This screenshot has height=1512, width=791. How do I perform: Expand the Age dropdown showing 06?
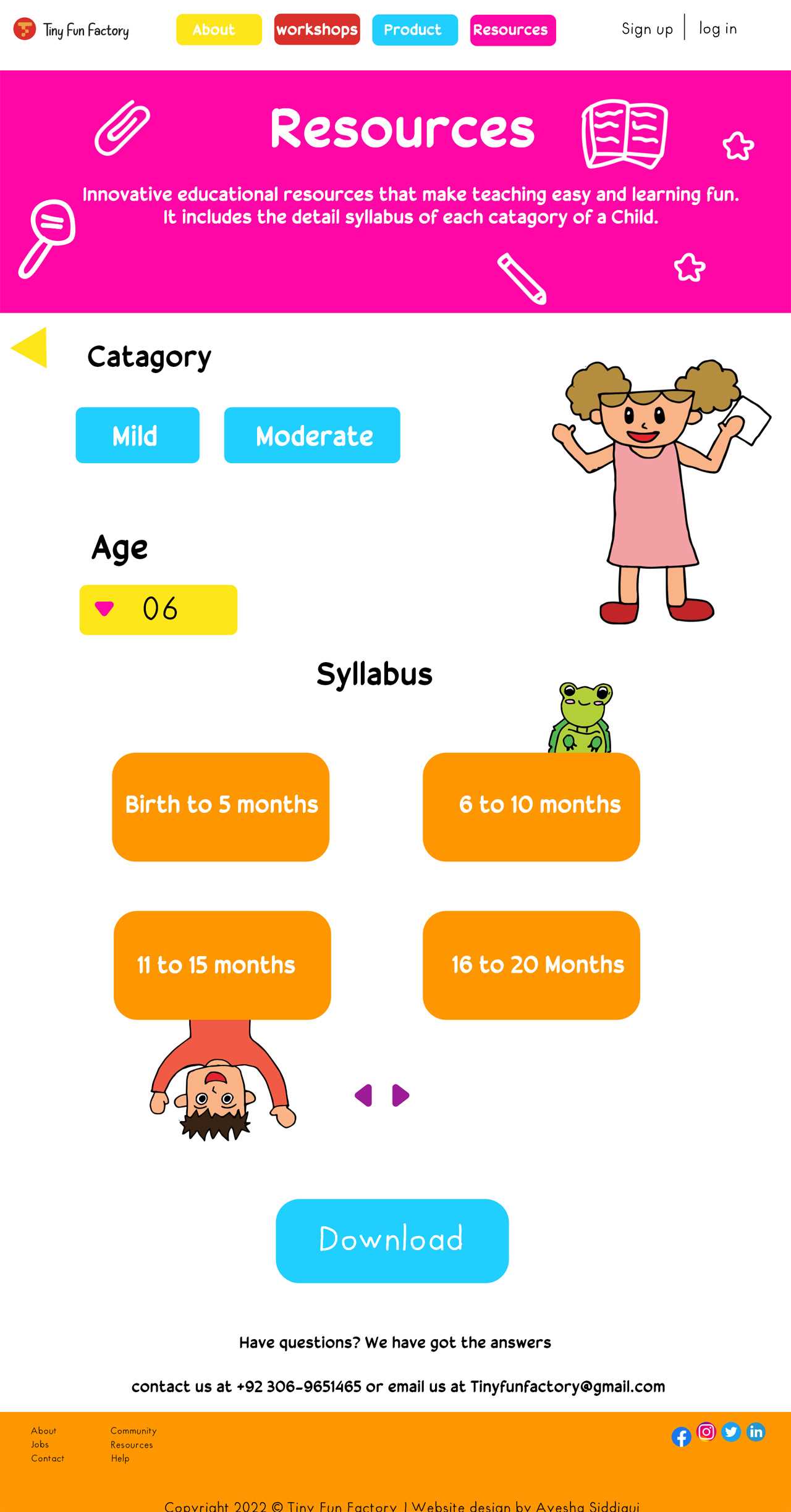coord(158,610)
